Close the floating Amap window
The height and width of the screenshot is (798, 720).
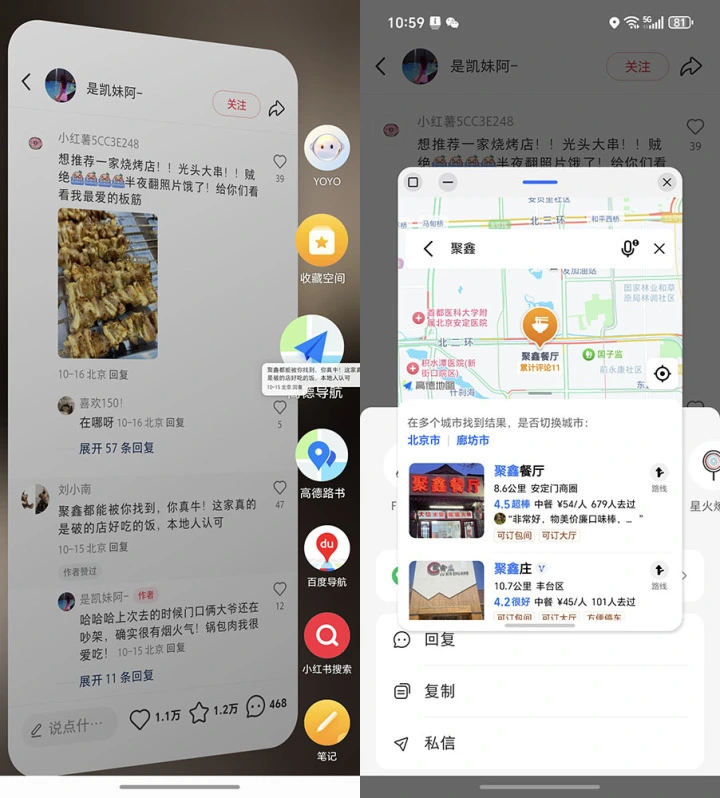coord(667,182)
